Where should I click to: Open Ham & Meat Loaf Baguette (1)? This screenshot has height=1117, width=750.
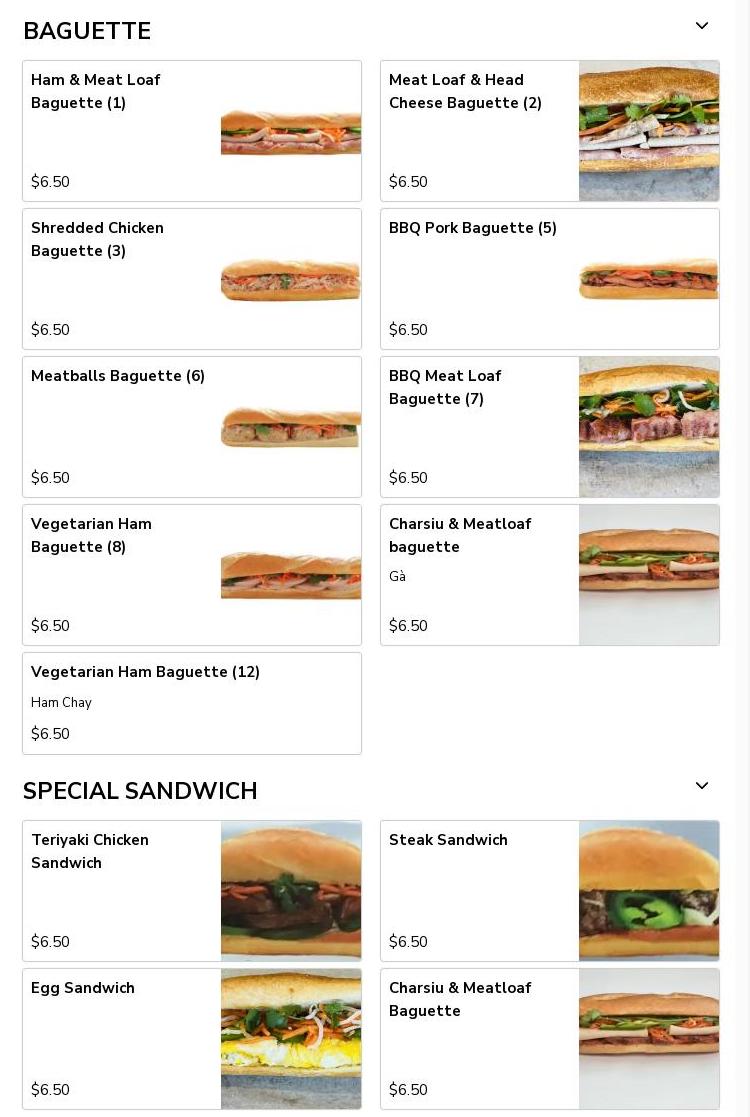[x=192, y=131]
